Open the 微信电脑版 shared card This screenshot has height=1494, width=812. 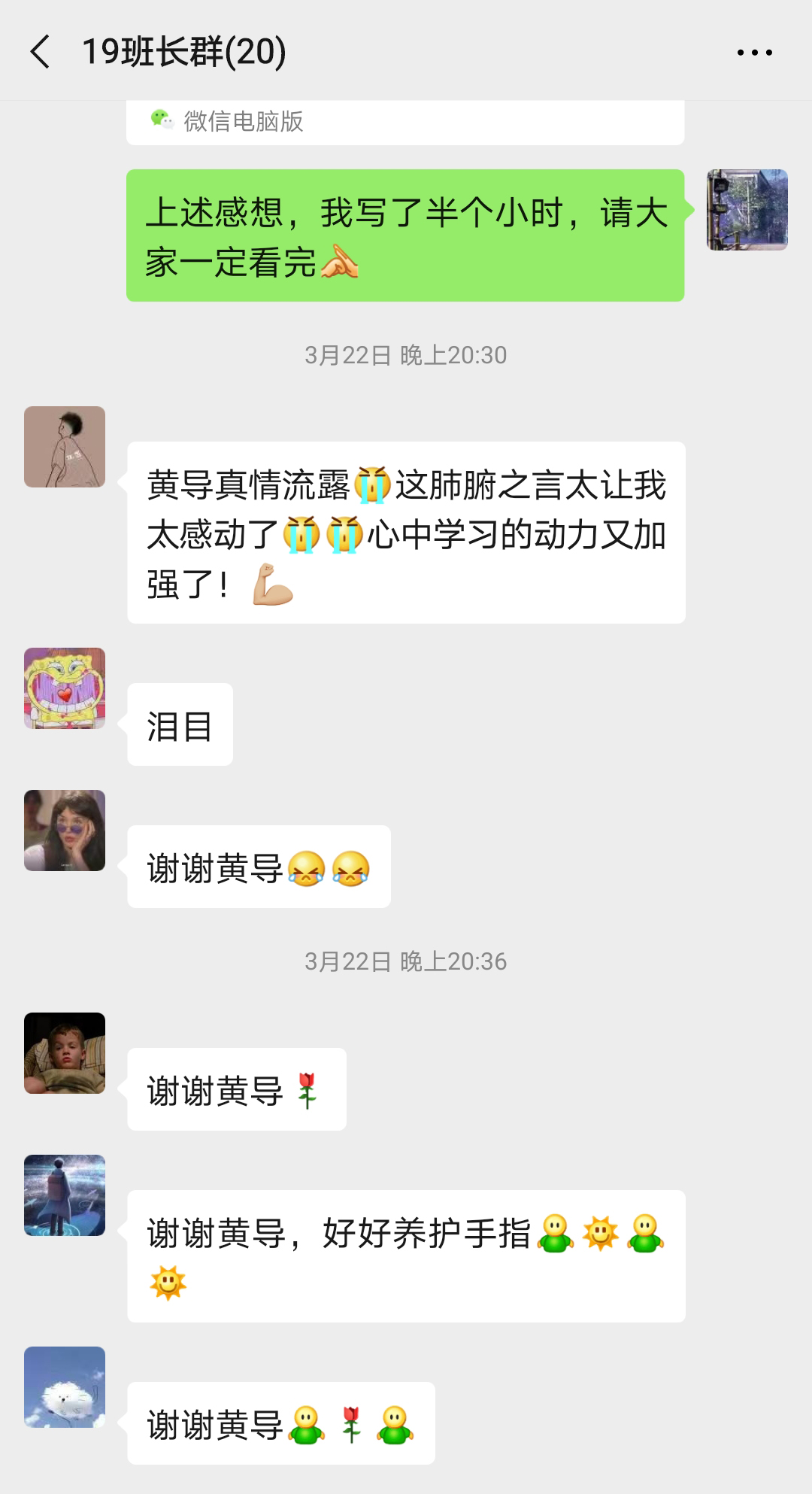[404, 122]
